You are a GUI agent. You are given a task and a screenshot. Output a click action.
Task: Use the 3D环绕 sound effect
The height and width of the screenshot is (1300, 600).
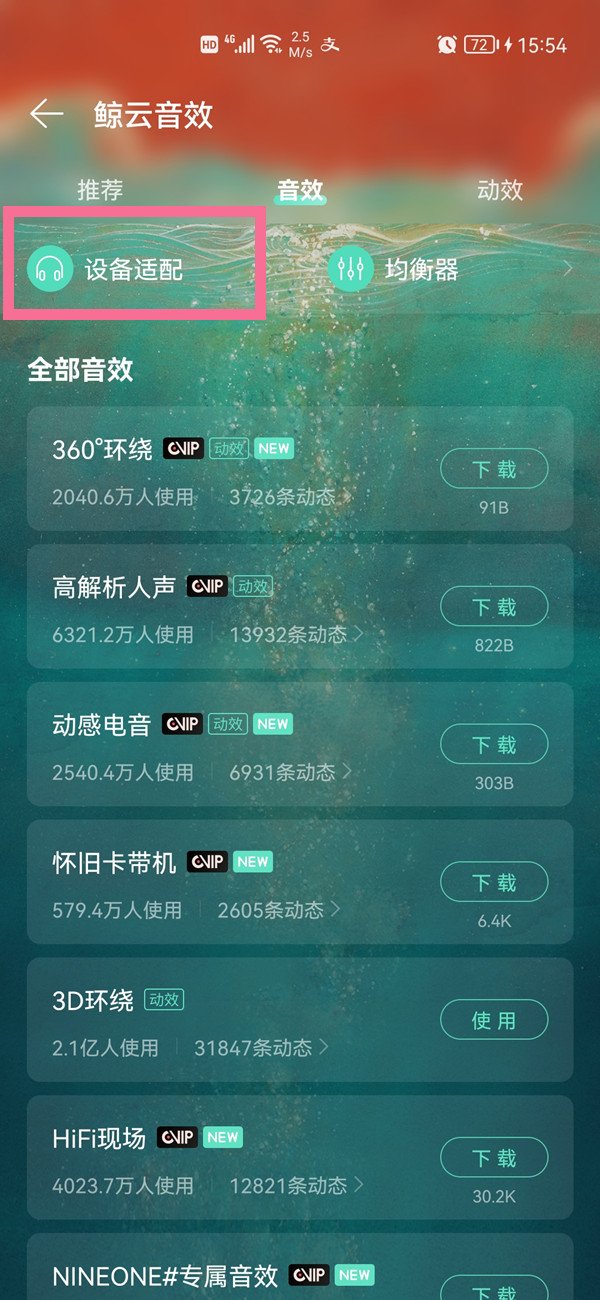coord(494,1020)
